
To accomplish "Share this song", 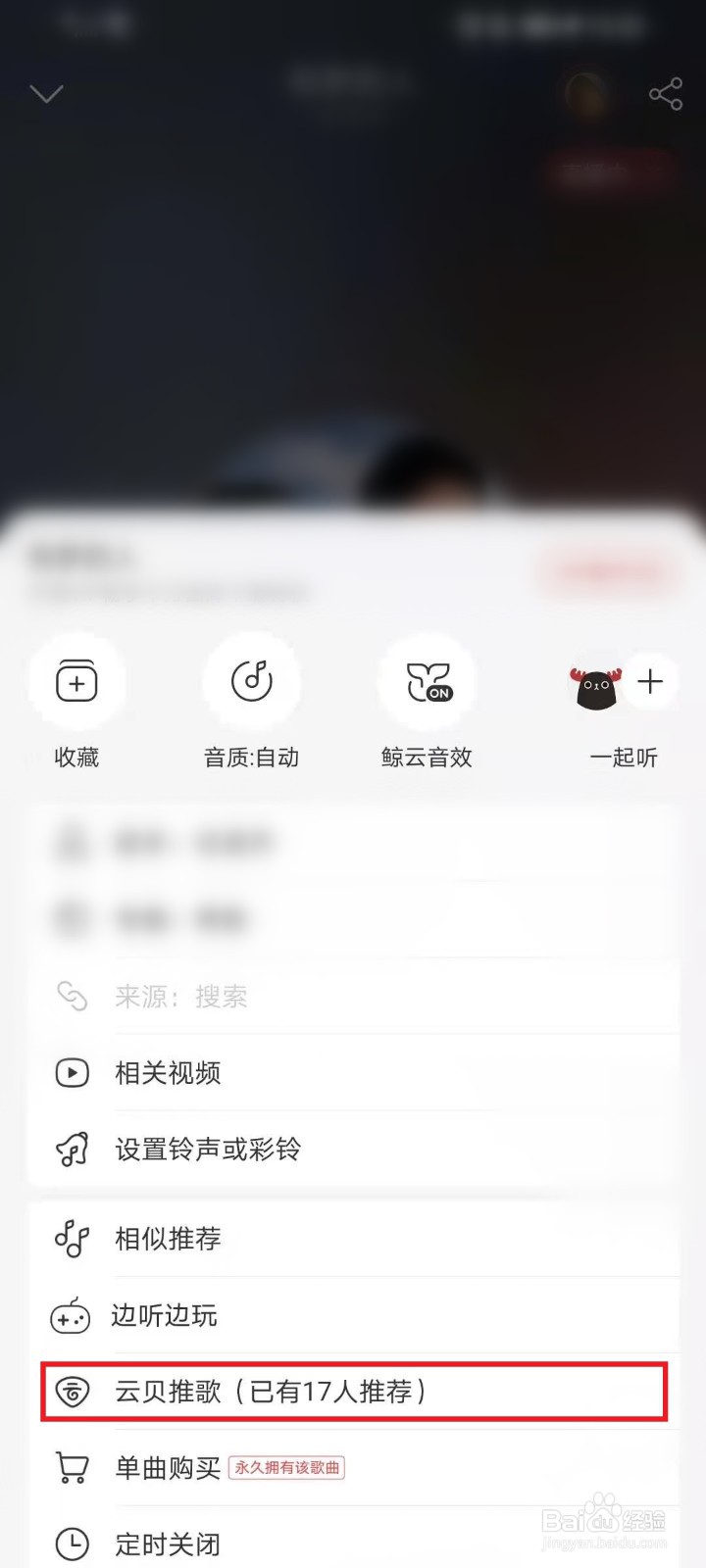I will [x=666, y=94].
